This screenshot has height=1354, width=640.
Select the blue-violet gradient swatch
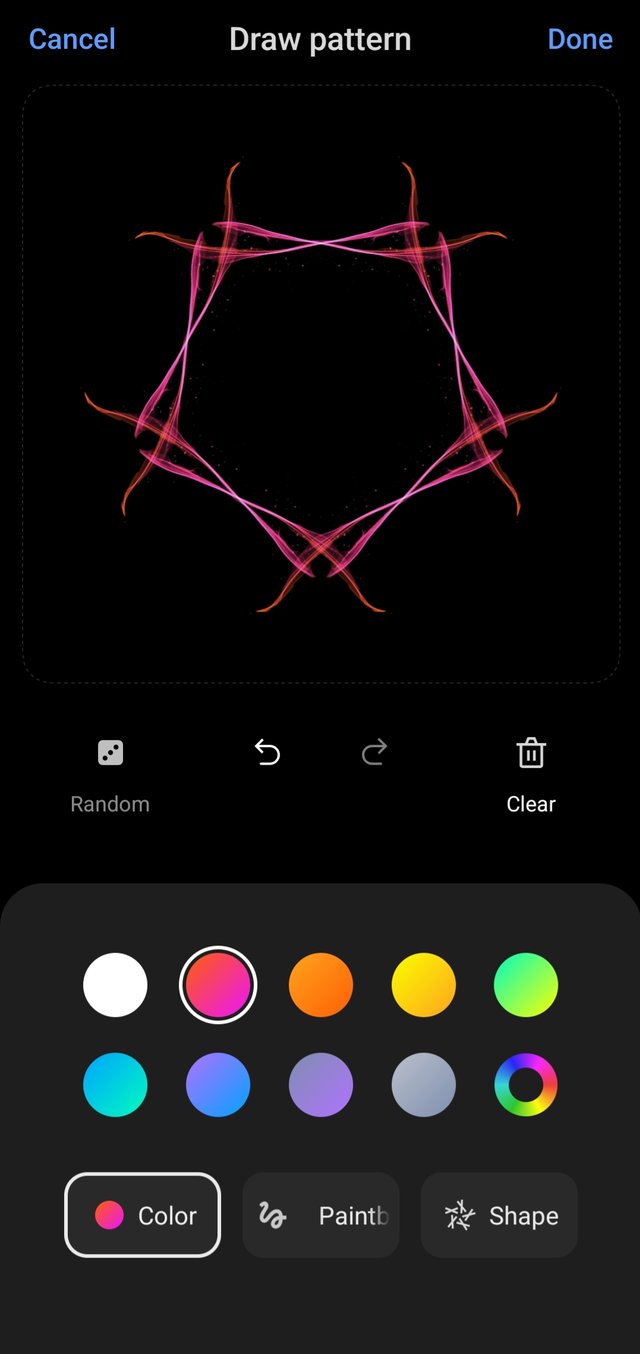218,1085
